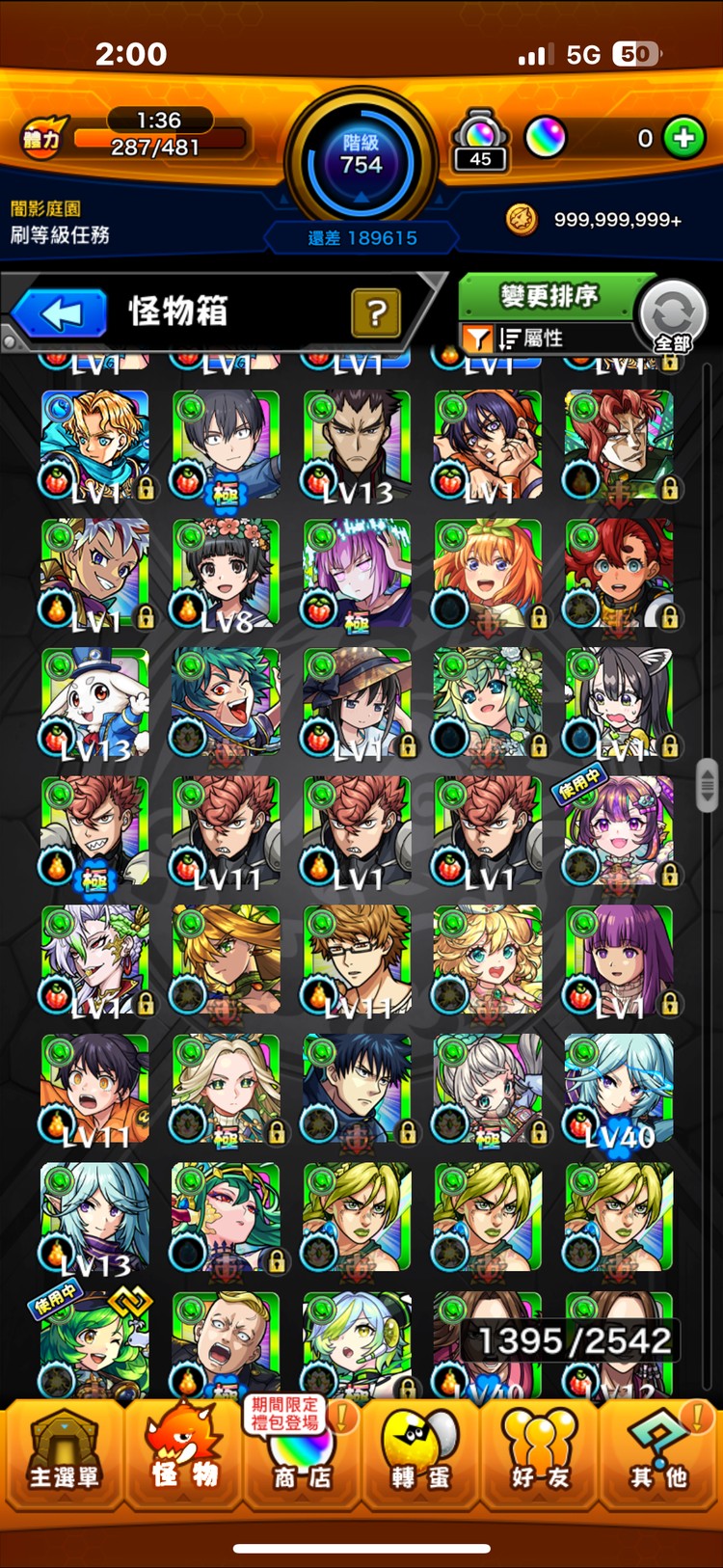Select the cat-eared girl monster

pyautogui.click(x=619, y=701)
